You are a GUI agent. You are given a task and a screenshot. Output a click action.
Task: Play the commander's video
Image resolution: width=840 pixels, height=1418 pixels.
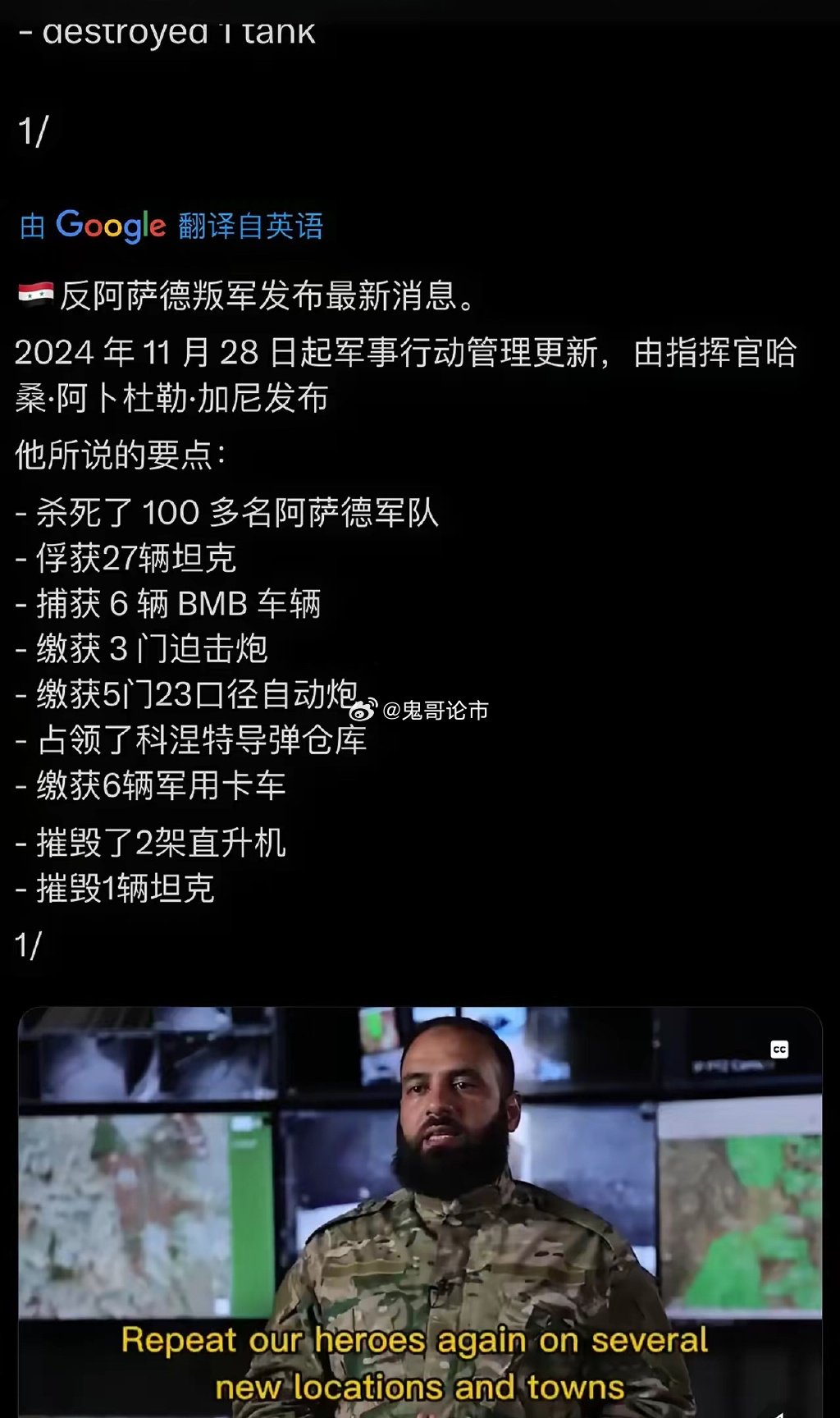point(420,1212)
